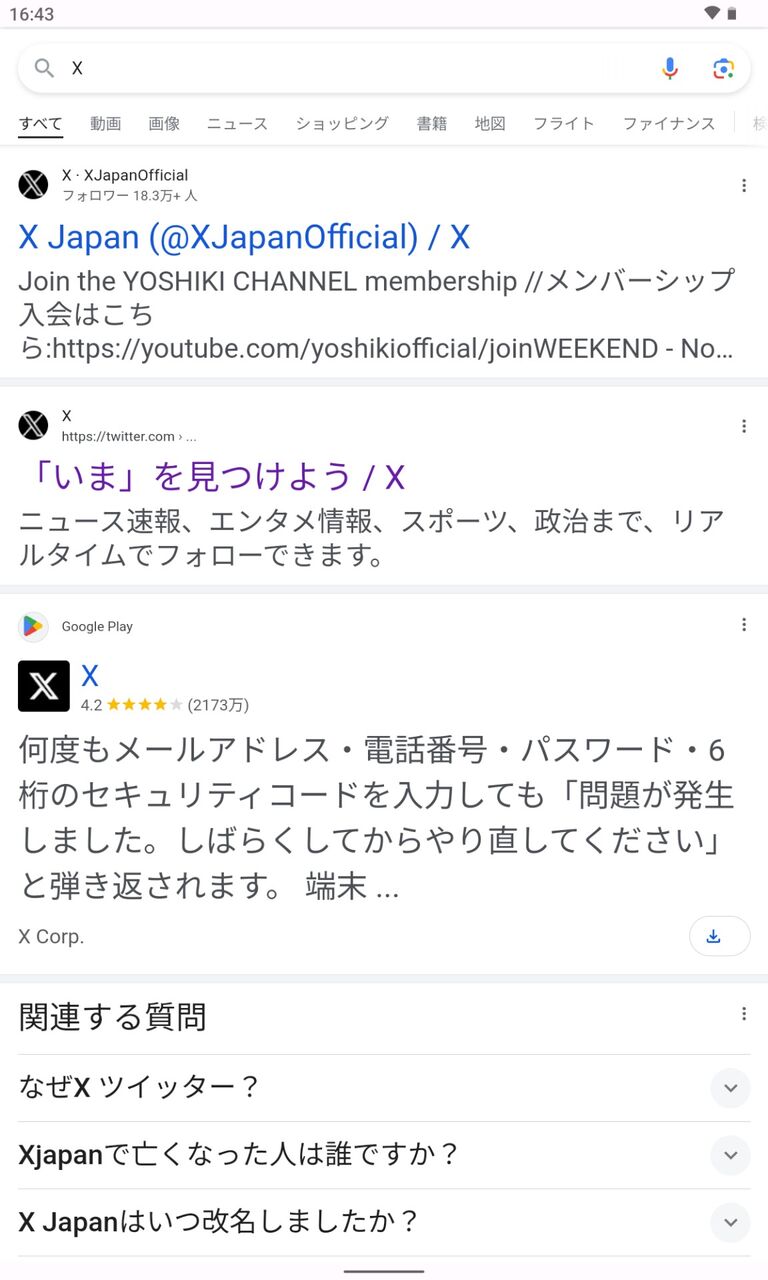This screenshot has height=1280, width=768.
Task: Tap the search box containing X
Action: coord(350,68)
